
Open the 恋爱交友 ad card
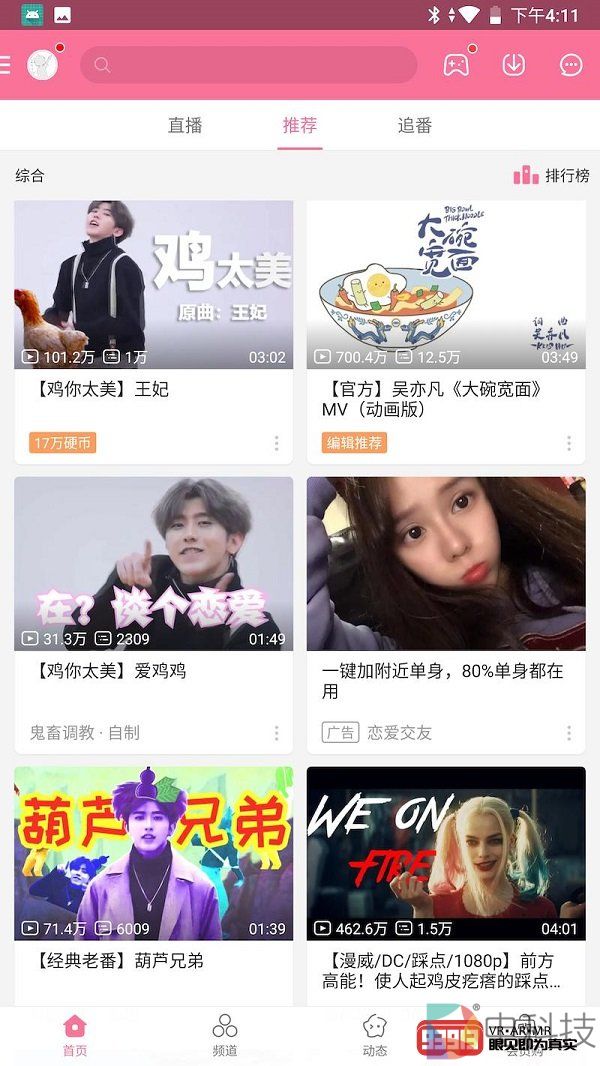point(446,564)
